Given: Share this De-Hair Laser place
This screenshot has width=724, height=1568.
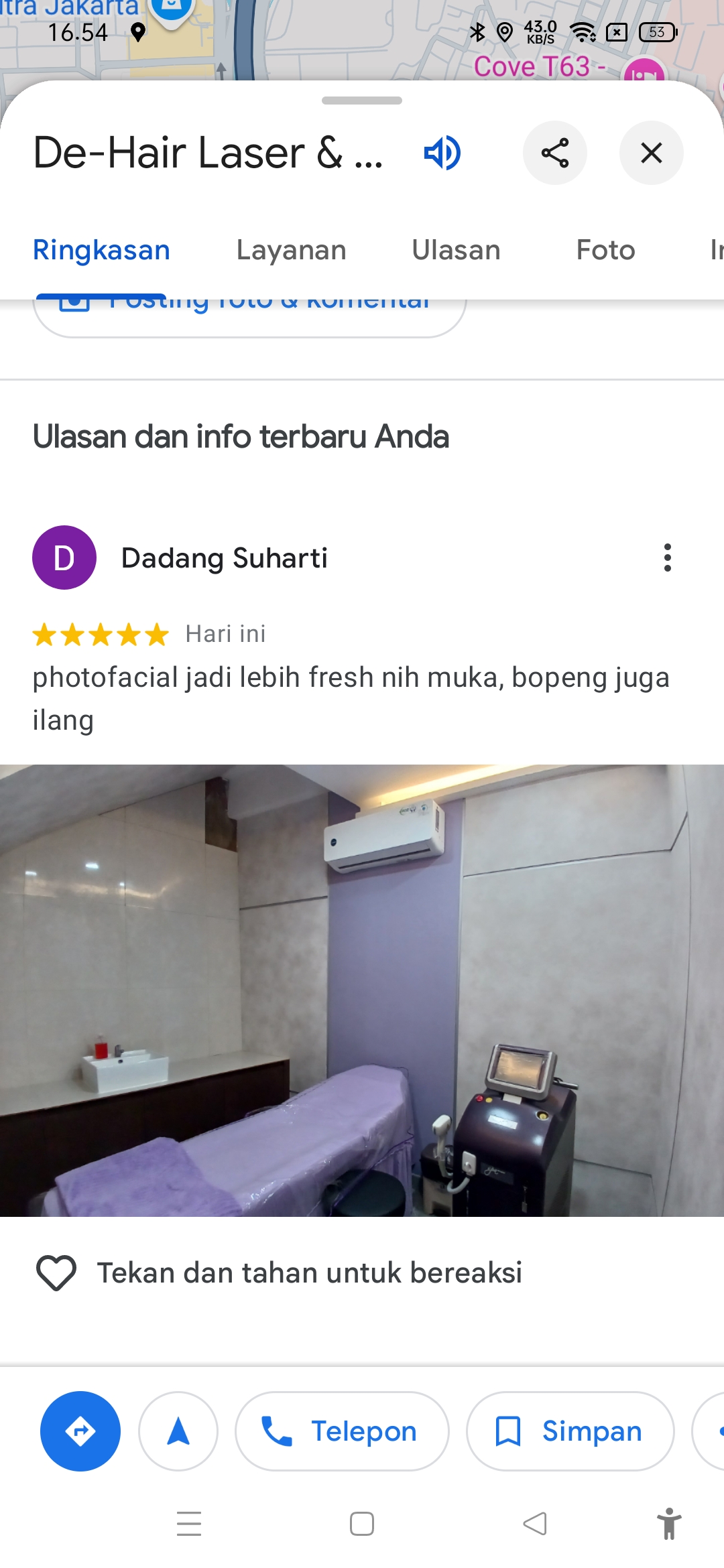Looking at the screenshot, I should [555, 153].
